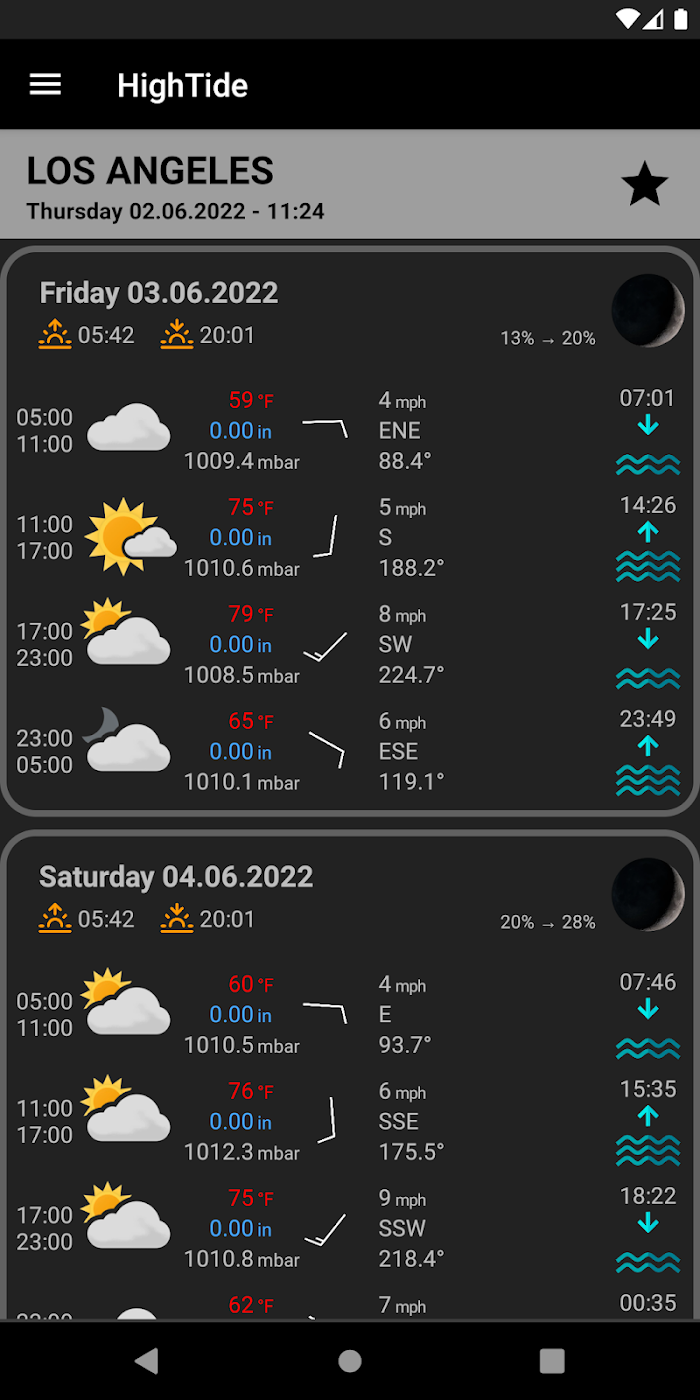Open the hamburger navigation drawer menu
This screenshot has height=1400, width=700.
pyautogui.click(x=46, y=85)
